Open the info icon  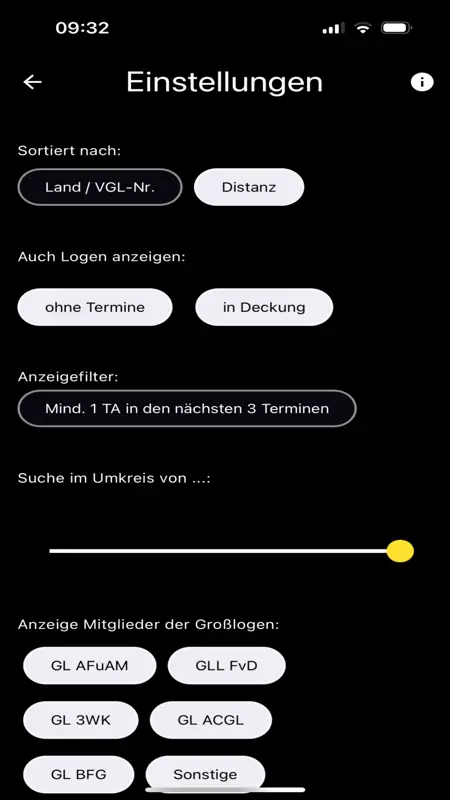422,82
